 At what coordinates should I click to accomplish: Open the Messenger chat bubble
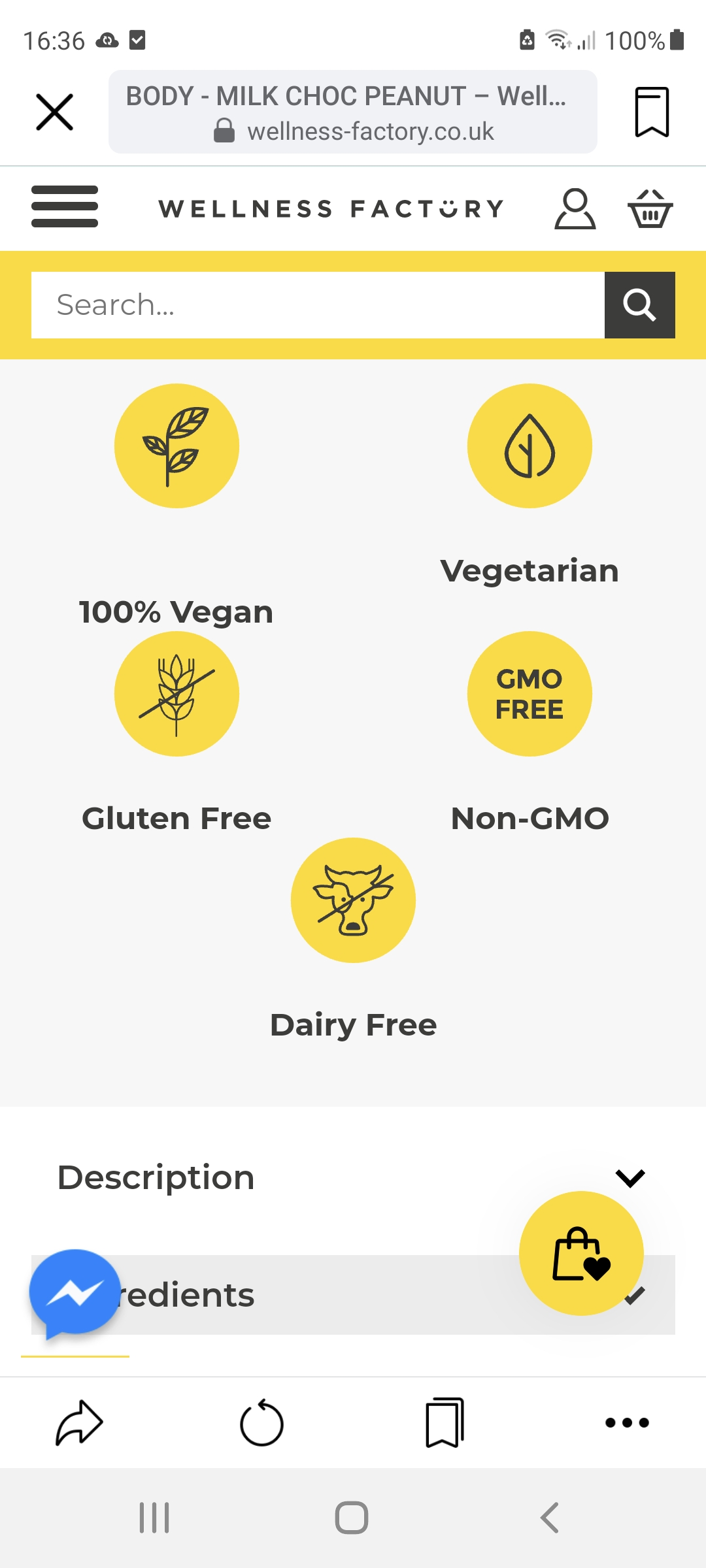coord(75,1292)
